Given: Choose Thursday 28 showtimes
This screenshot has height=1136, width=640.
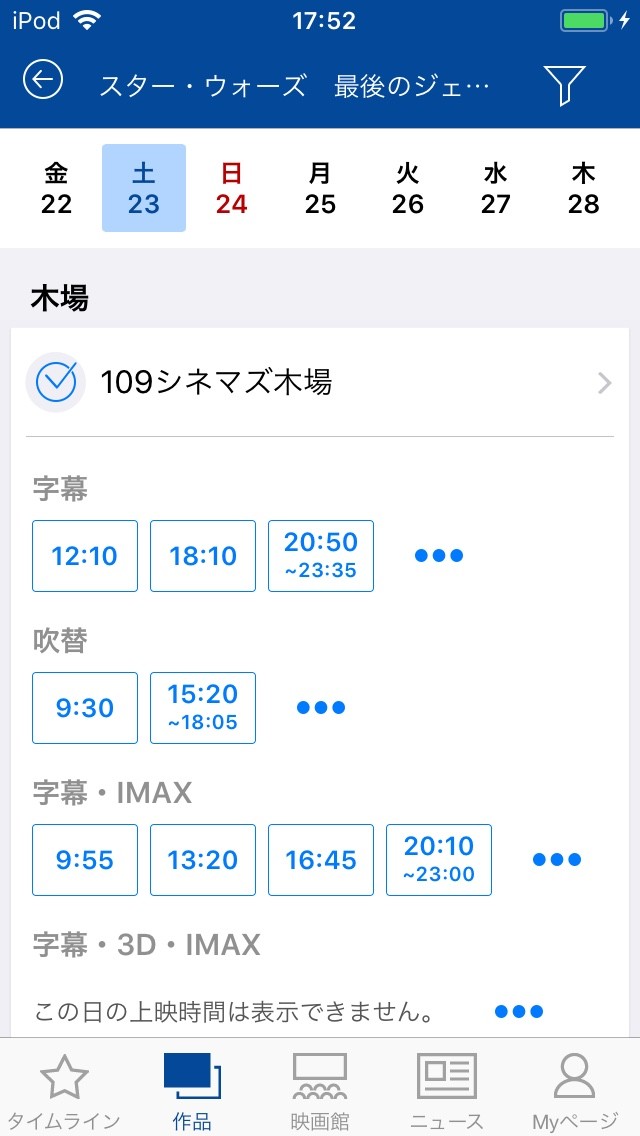Looking at the screenshot, I should [x=583, y=188].
